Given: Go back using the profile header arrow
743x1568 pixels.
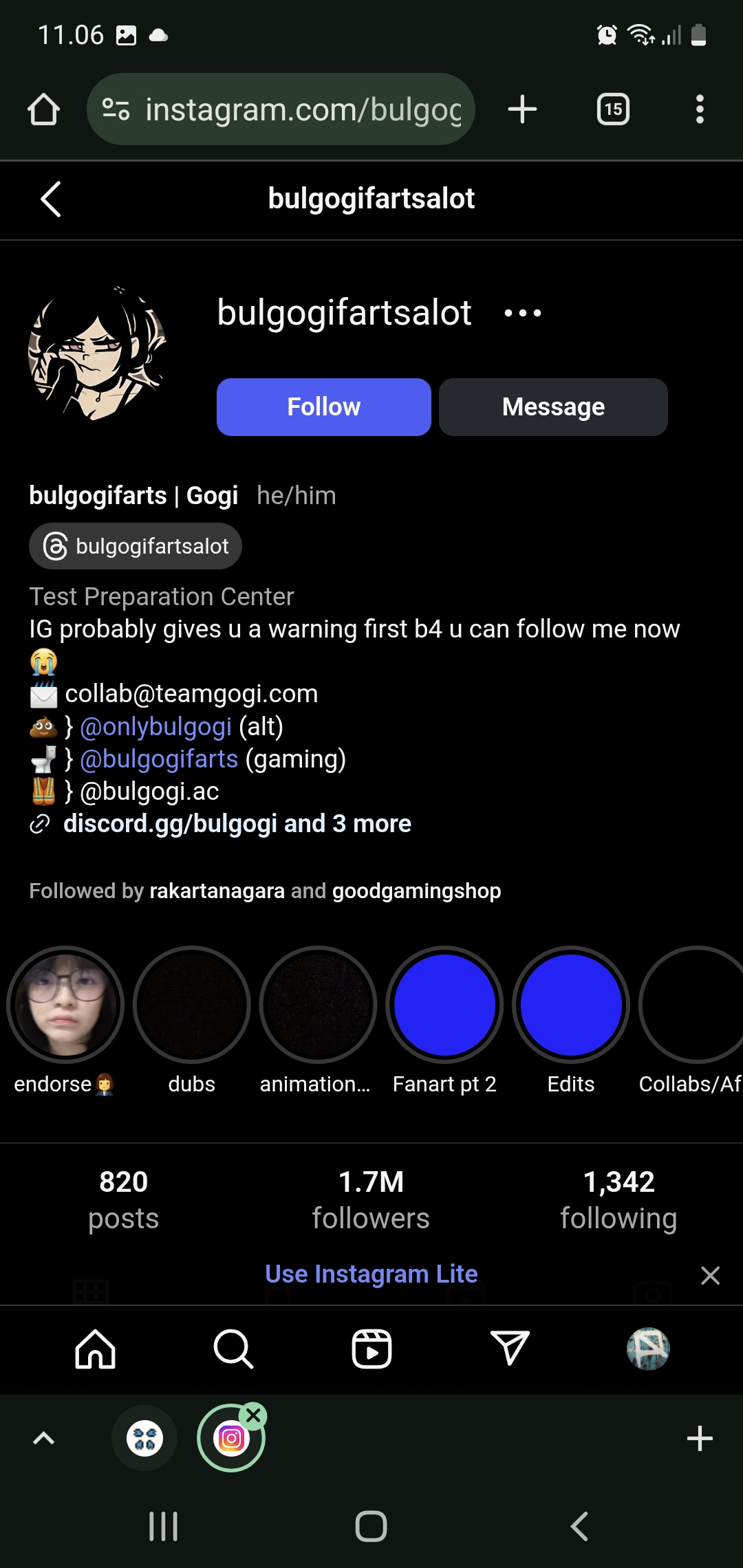Looking at the screenshot, I should [51, 199].
